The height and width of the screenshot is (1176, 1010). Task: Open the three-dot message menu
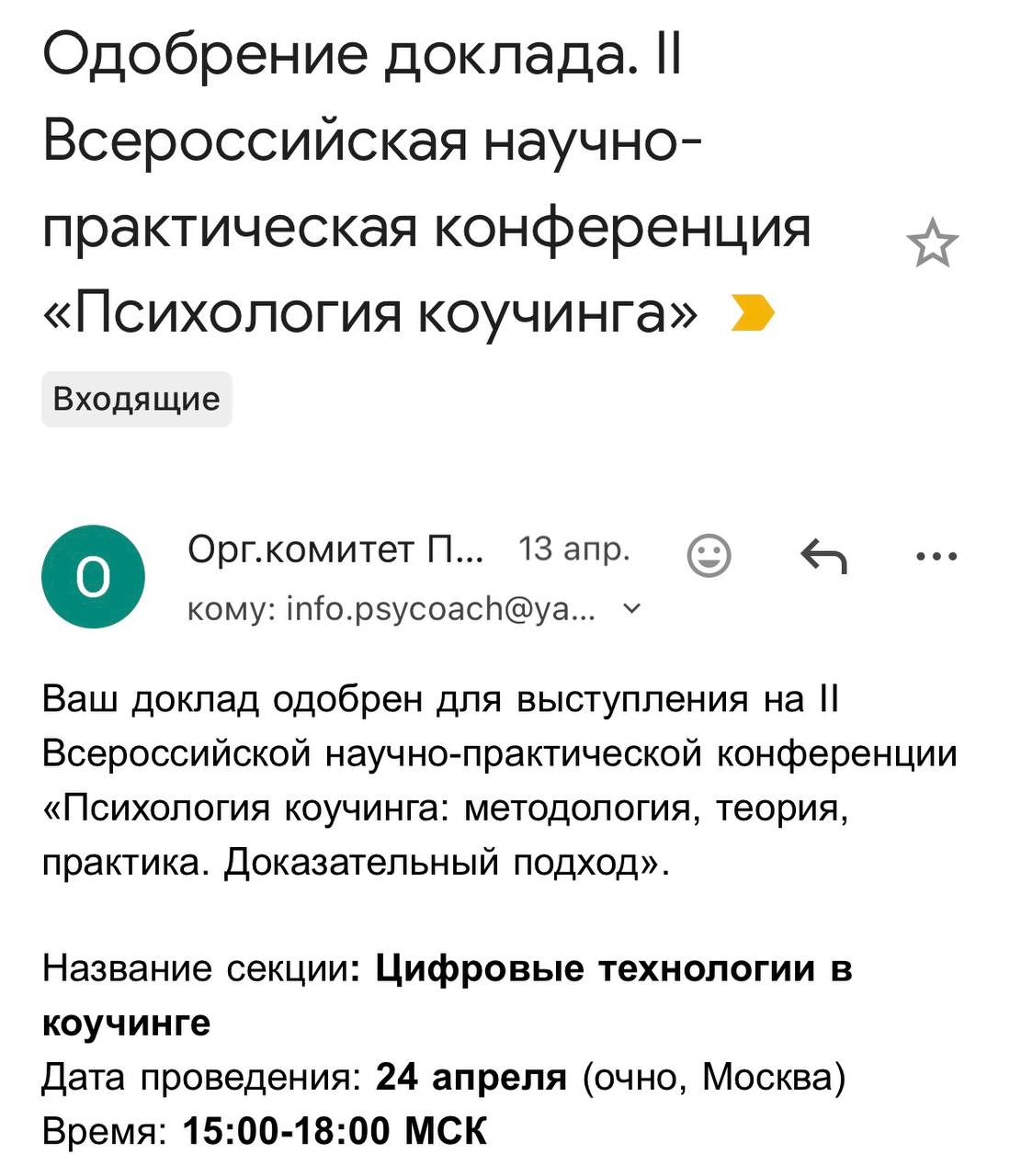(937, 556)
